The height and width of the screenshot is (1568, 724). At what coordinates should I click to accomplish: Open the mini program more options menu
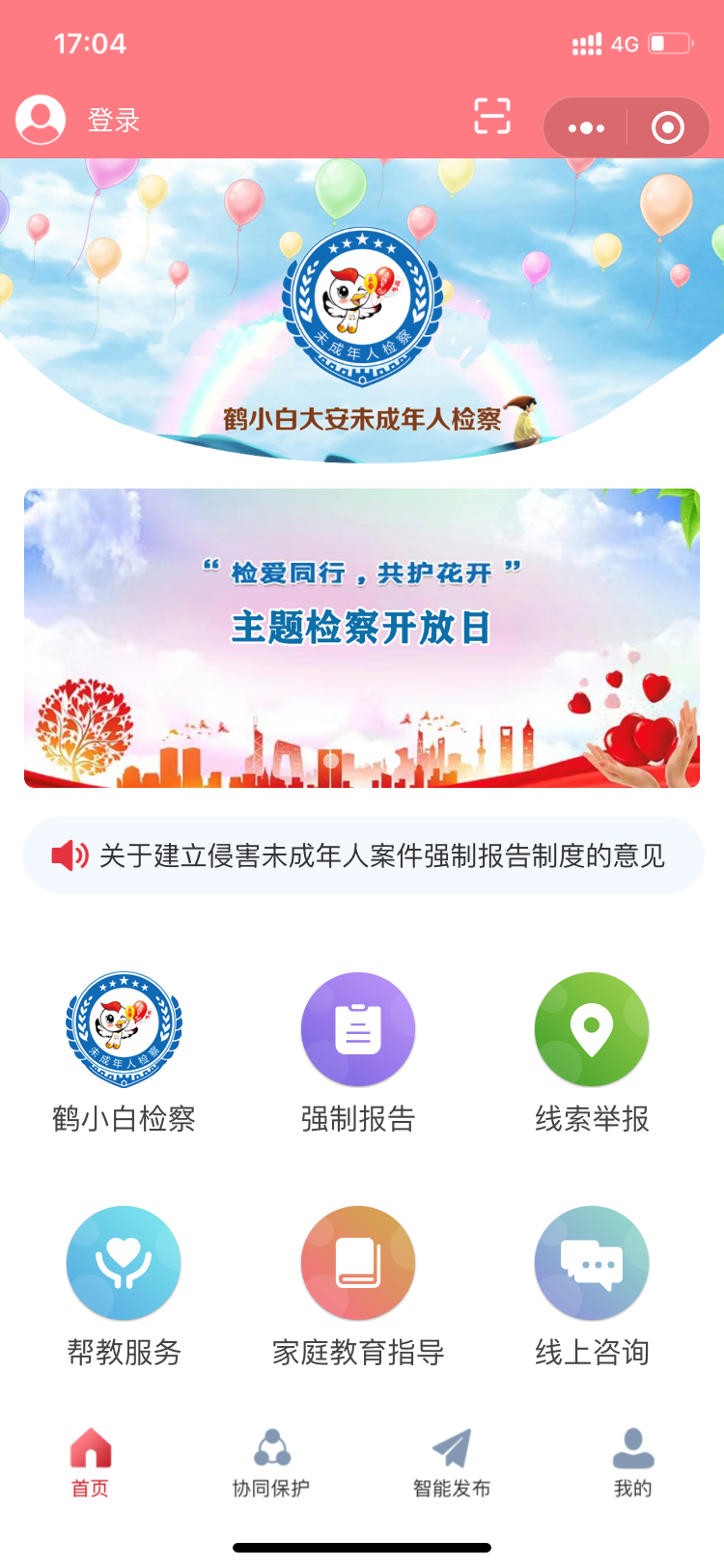tap(586, 127)
